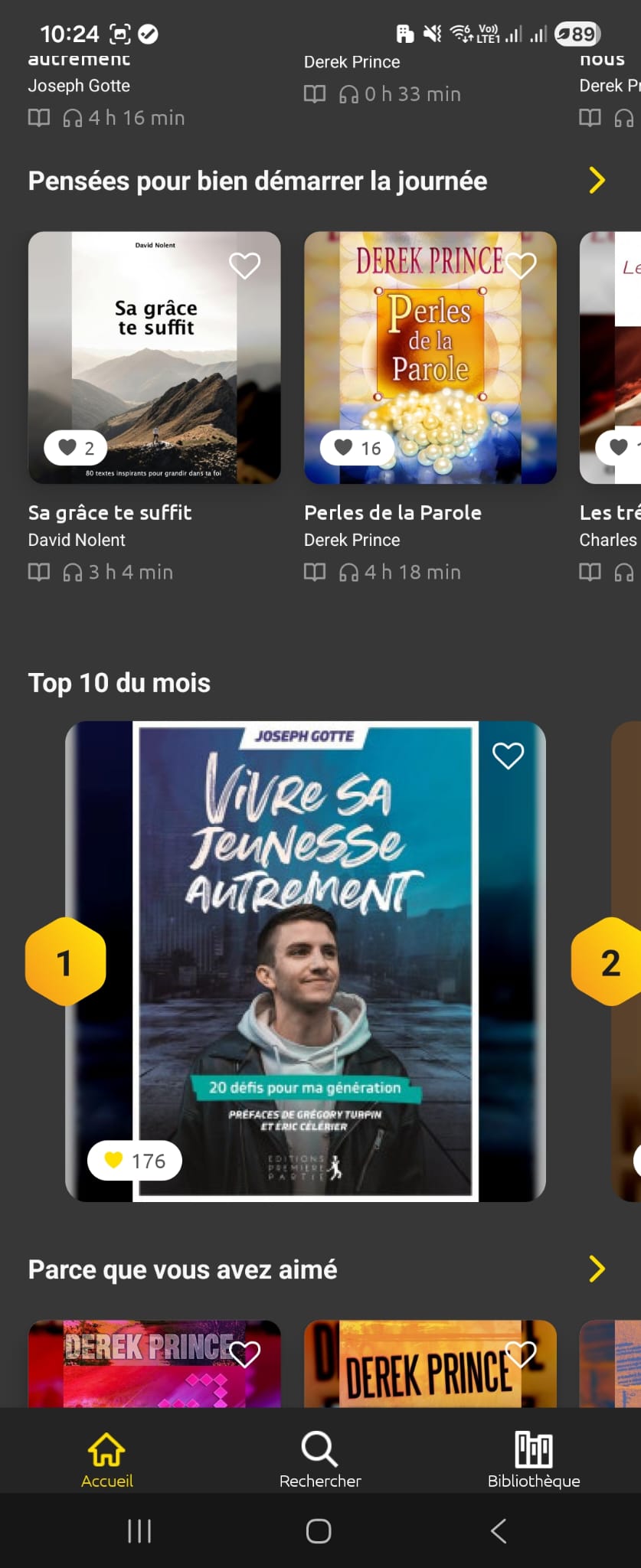Image resolution: width=641 pixels, height=1568 pixels.
Task: Open the Parce que vous avez aimé section arrow
Action: (x=597, y=1269)
